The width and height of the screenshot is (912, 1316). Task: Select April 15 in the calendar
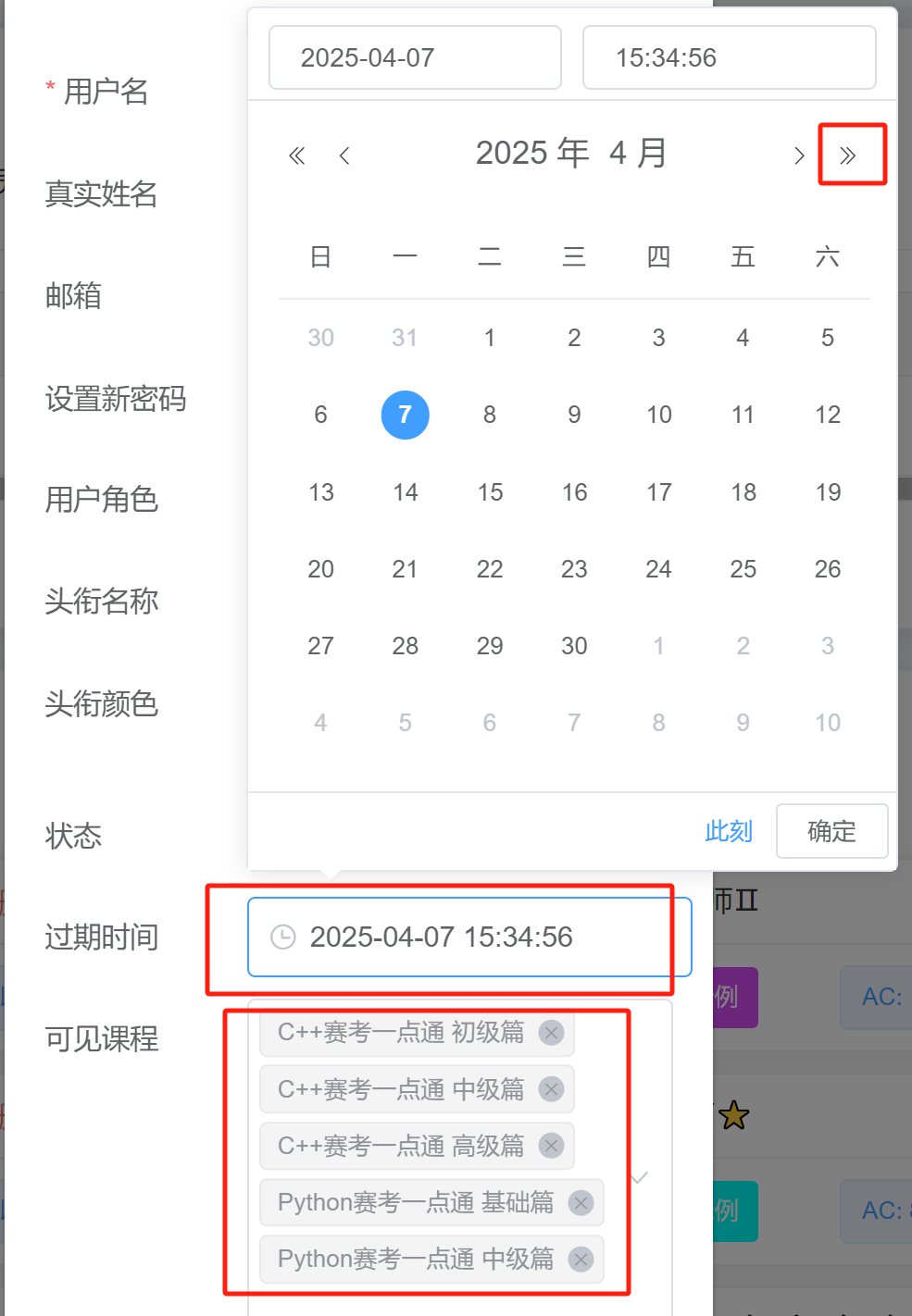pyautogui.click(x=490, y=492)
